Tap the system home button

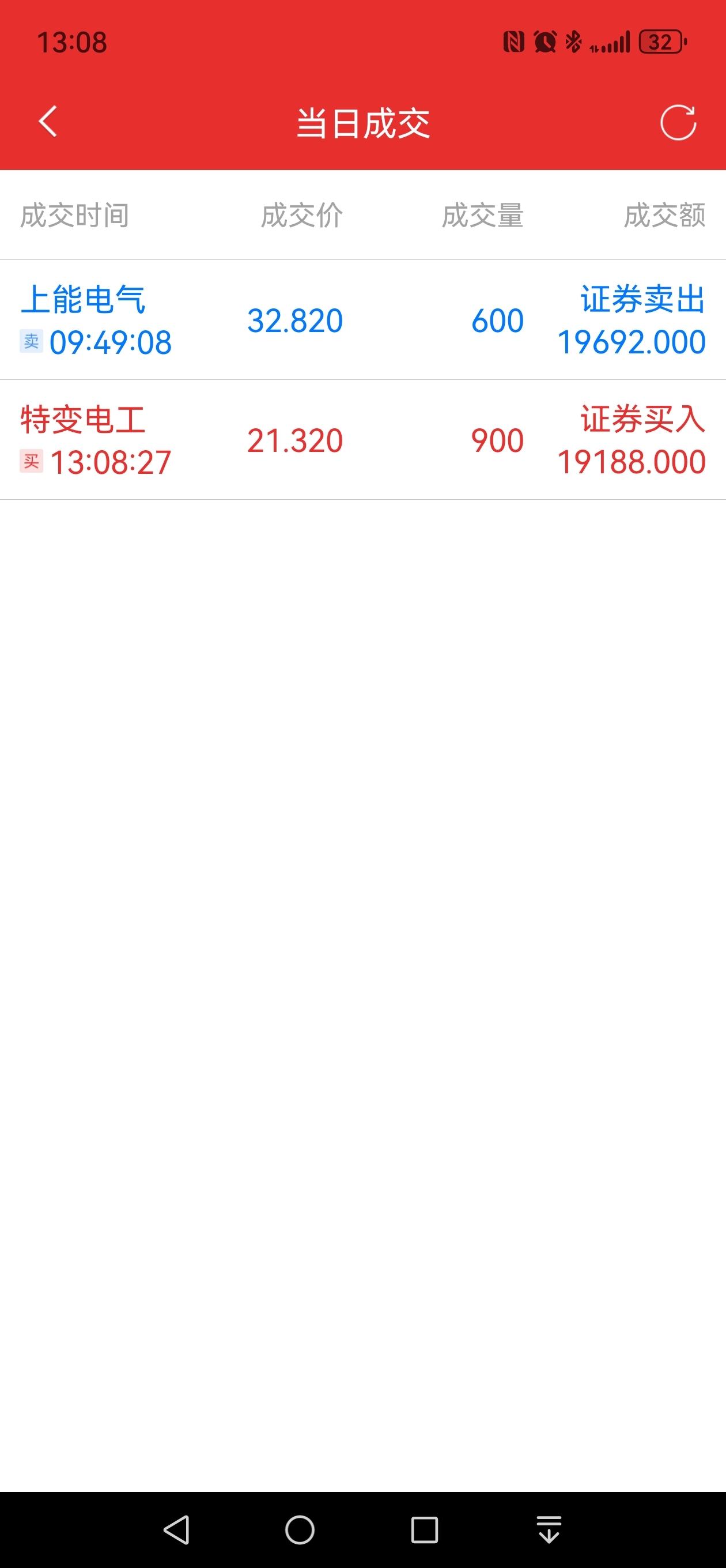point(300,1529)
